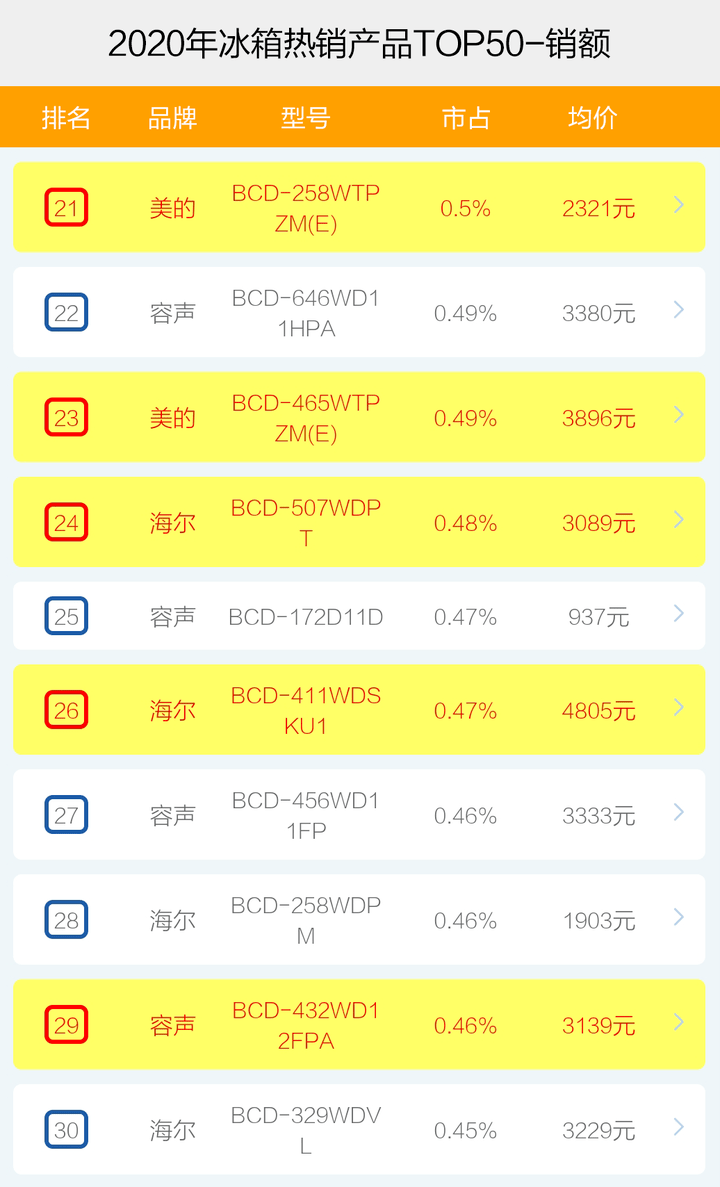
Task: Click the title 2020年冰箱热销产品TOP50-销额
Action: [360, 42]
